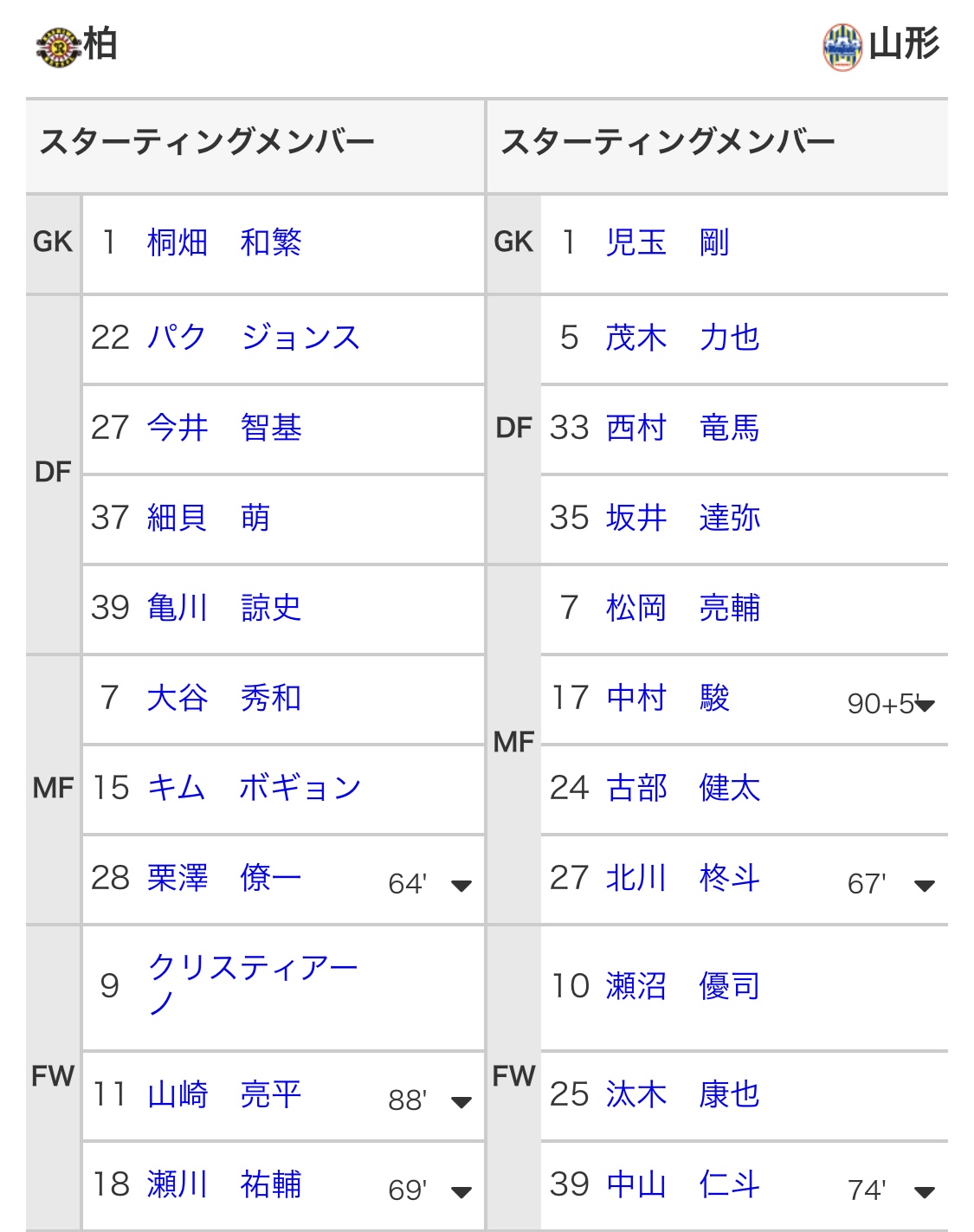View 茂木 力也 player page
Viewport: 974px width, 1232px height.
click(682, 337)
